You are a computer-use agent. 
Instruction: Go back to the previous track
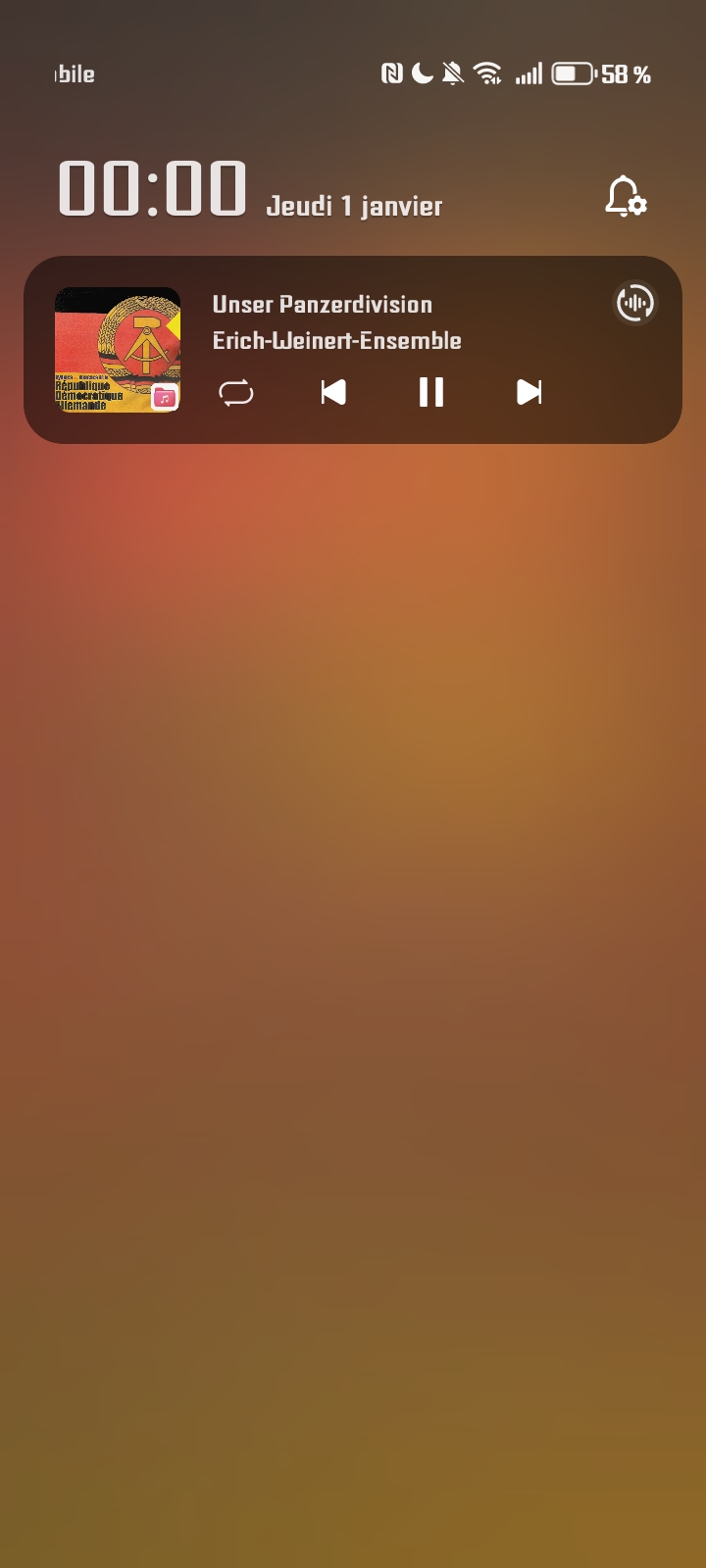(x=333, y=392)
